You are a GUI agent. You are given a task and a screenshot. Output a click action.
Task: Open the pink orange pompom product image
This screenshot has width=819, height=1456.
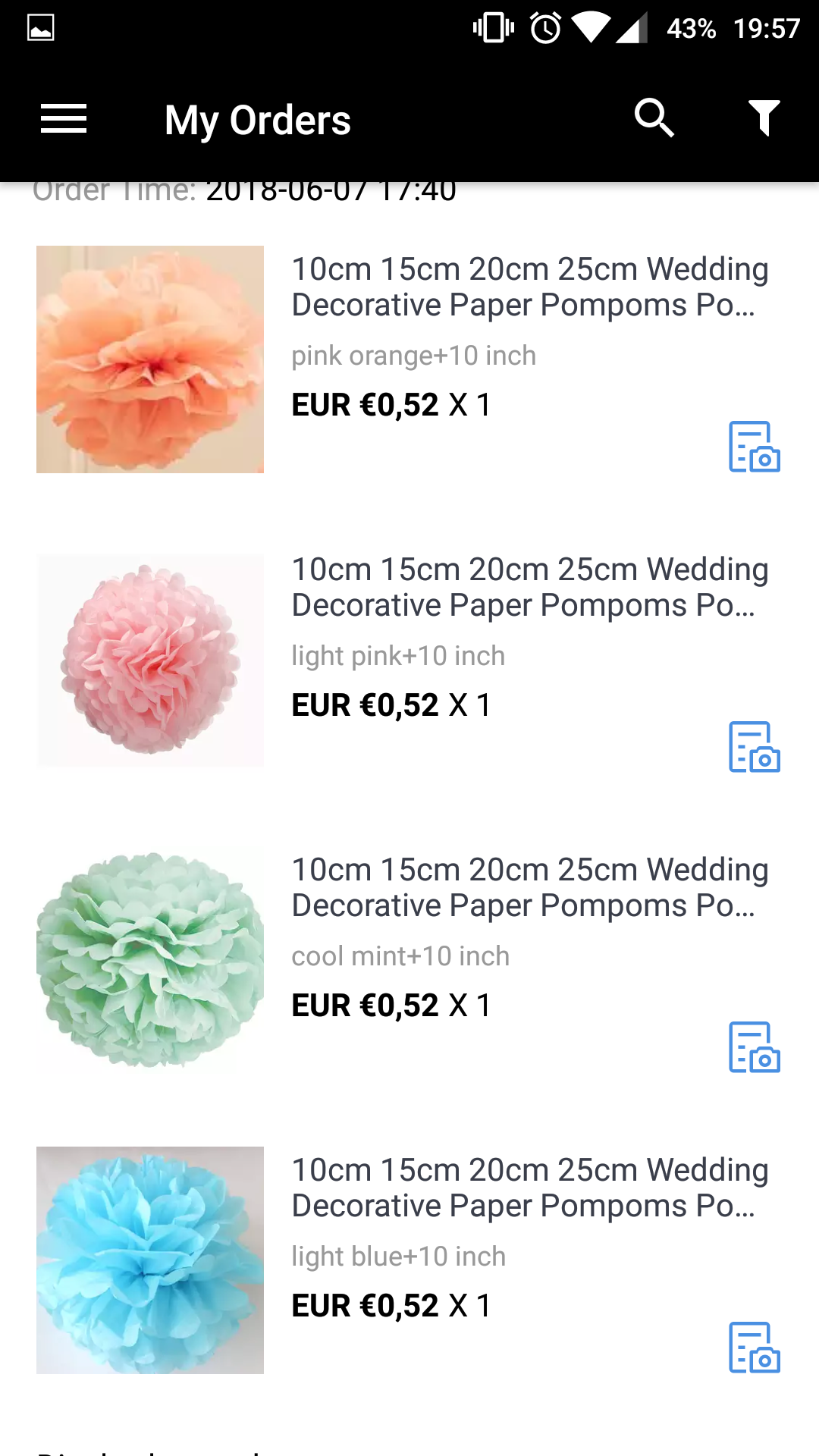point(150,359)
